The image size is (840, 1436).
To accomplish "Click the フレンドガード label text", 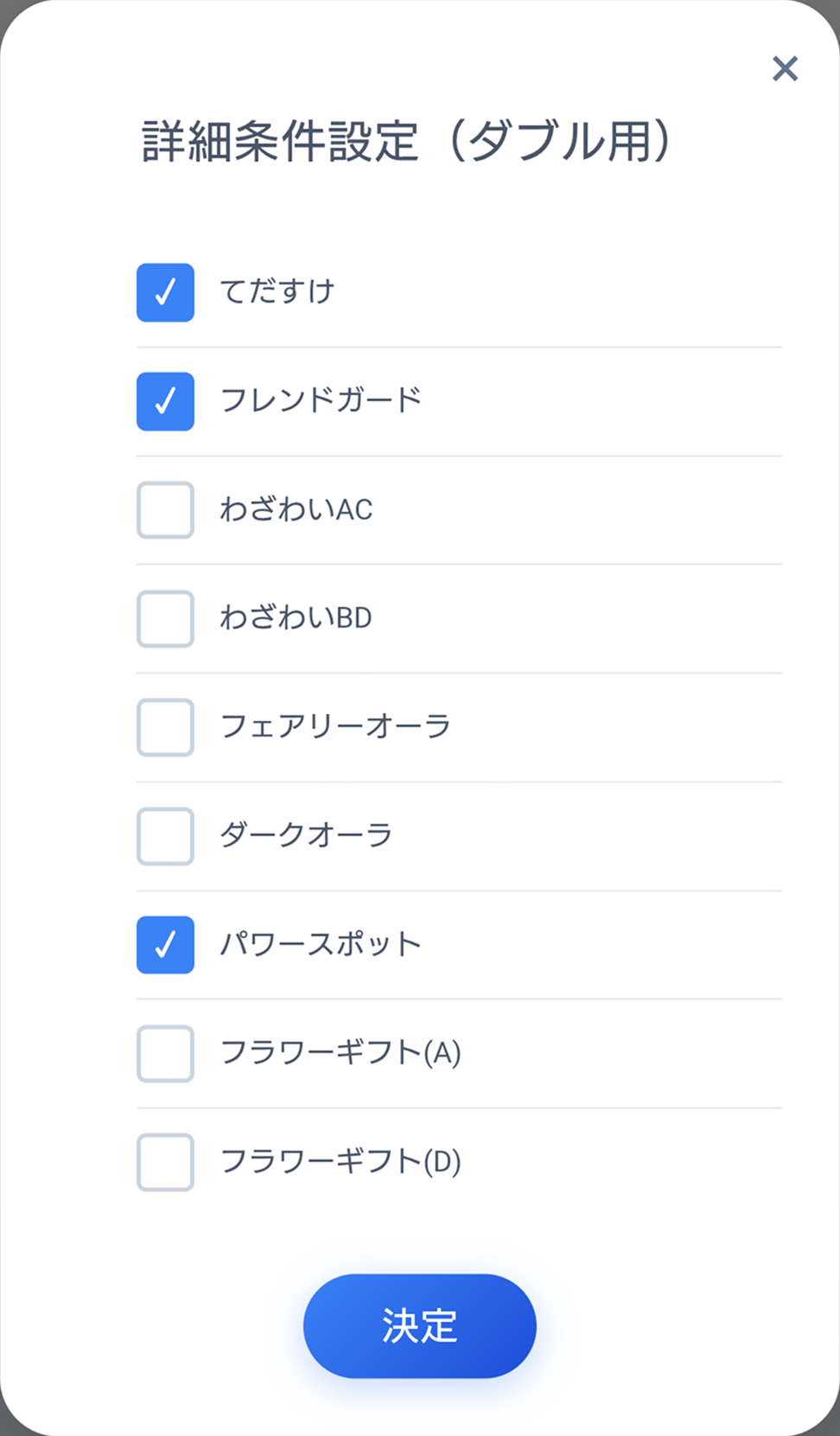I will pos(321,400).
